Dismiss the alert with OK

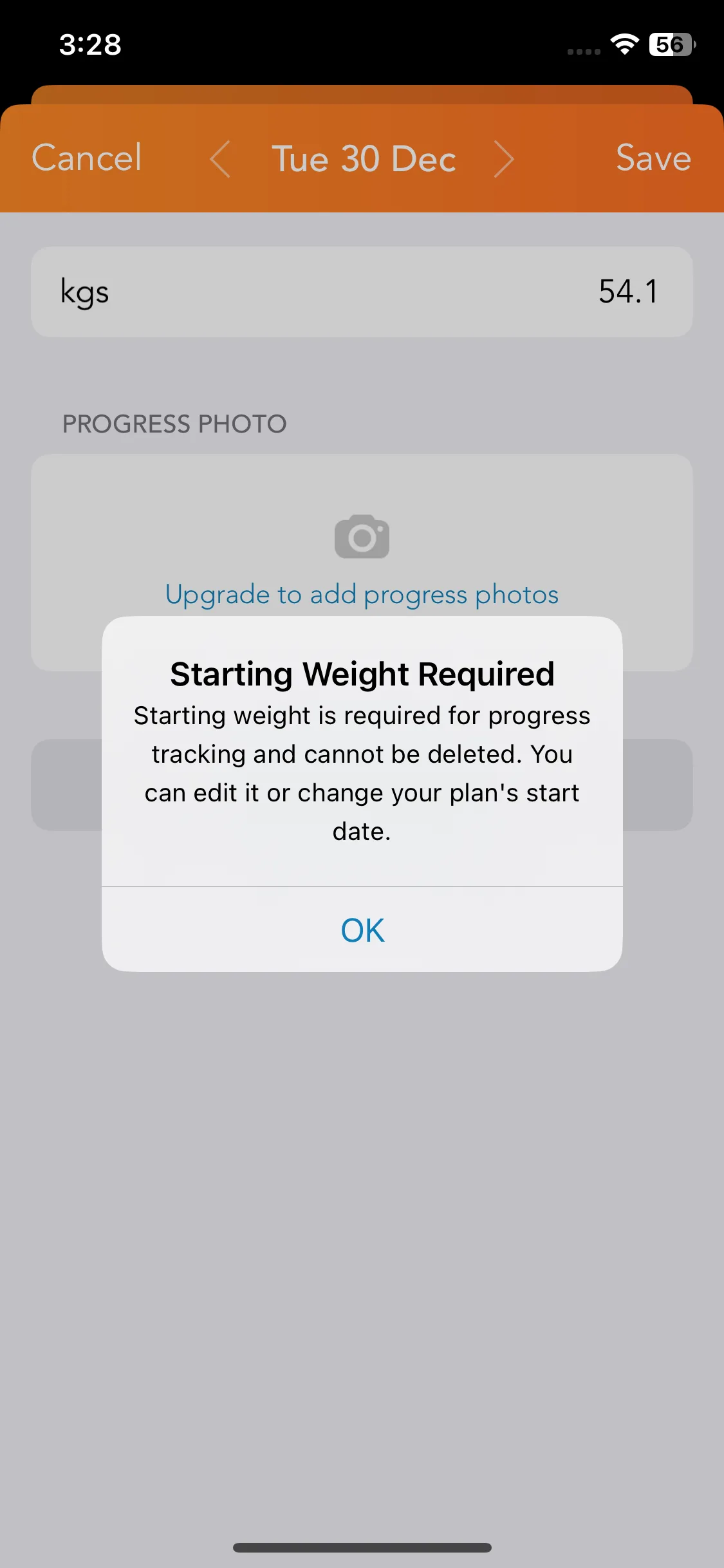point(362,929)
